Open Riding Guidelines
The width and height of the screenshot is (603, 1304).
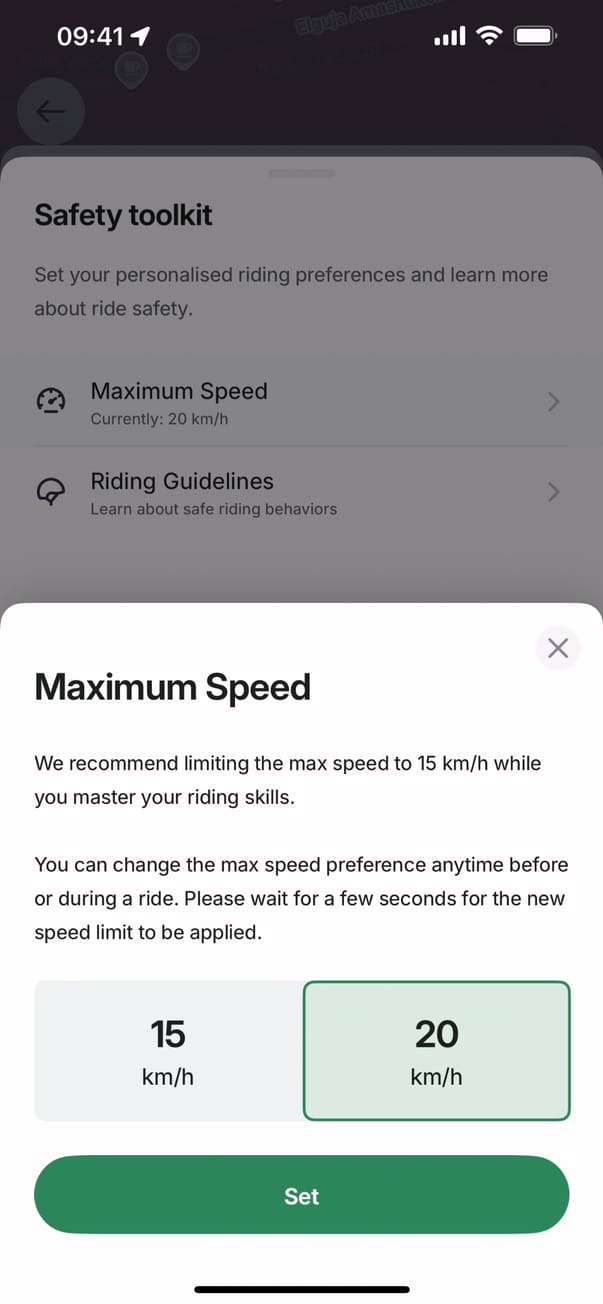pos(300,492)
